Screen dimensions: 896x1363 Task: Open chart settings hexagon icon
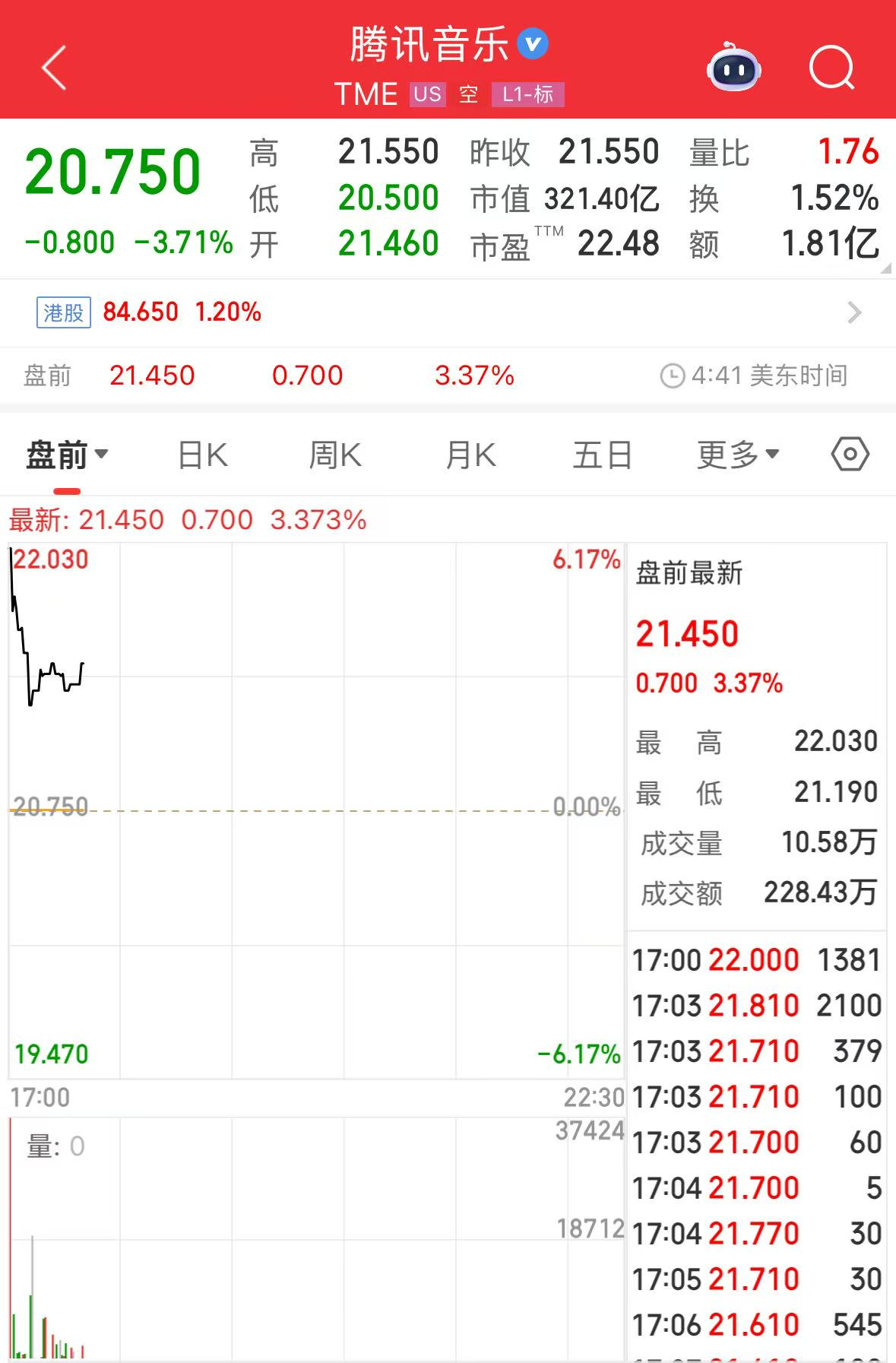point(850,455)
